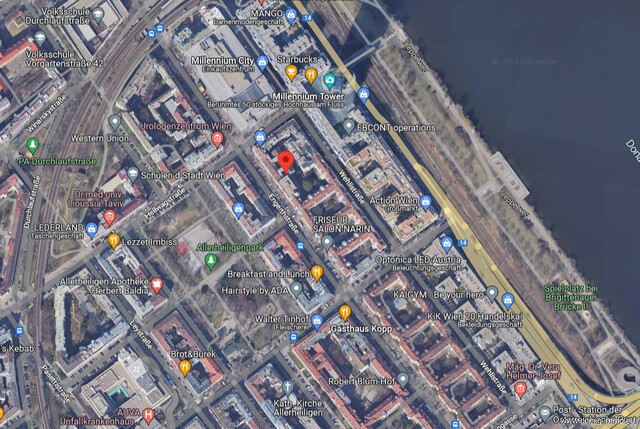Screen dimensions: 640x429
Task: Open the LEDERLAND shop marker
Action: tap(92, 228)
